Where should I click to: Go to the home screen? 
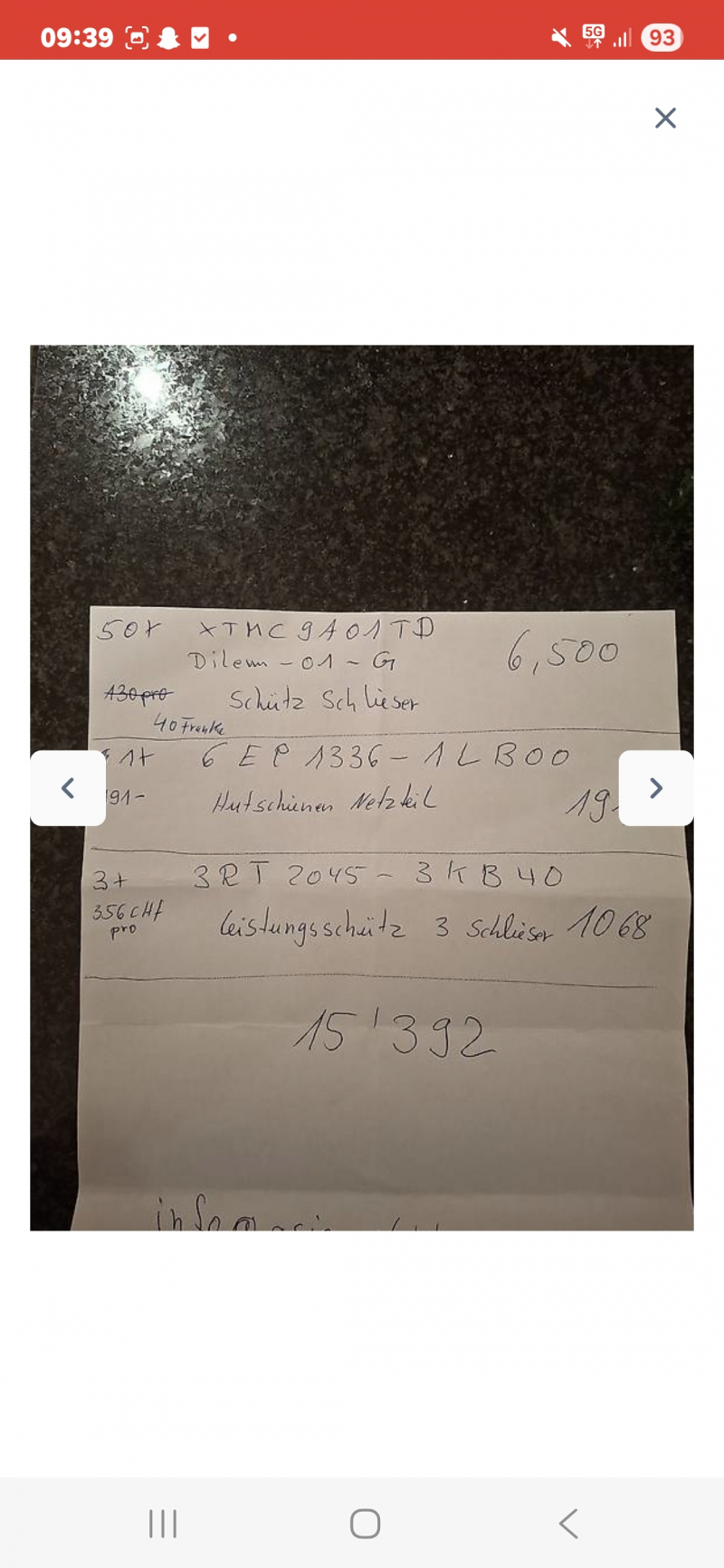(365, 1524)
